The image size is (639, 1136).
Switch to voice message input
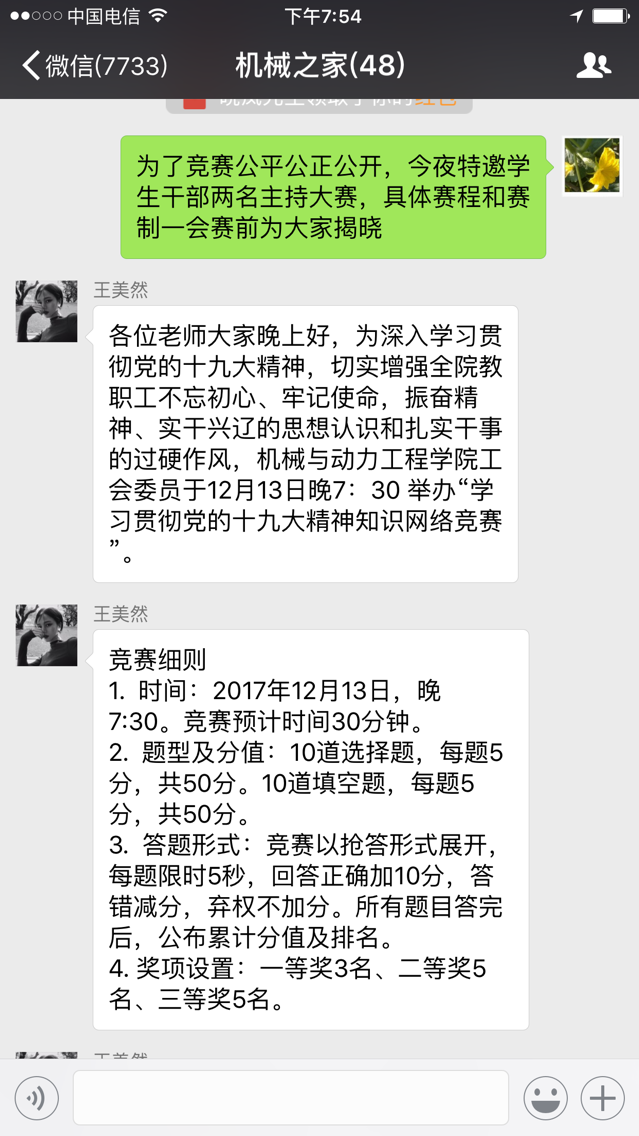point(37,1098)
